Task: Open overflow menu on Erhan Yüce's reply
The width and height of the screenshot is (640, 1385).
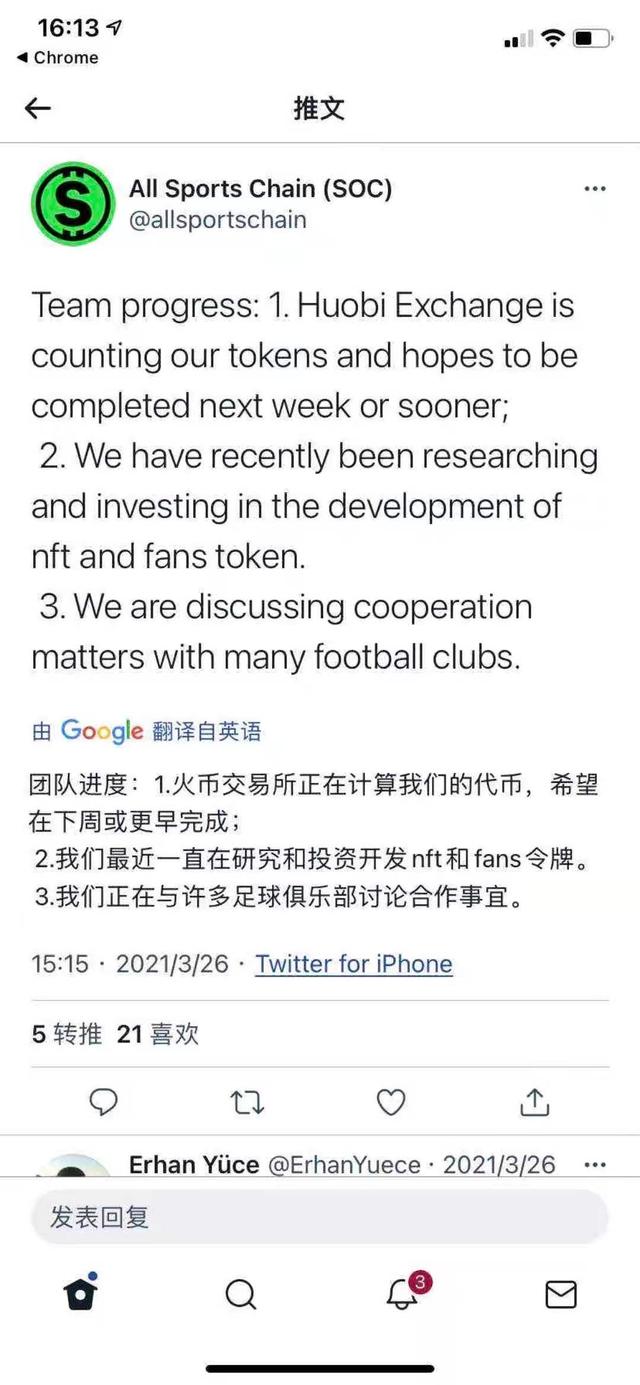Action: [595, 1165]
